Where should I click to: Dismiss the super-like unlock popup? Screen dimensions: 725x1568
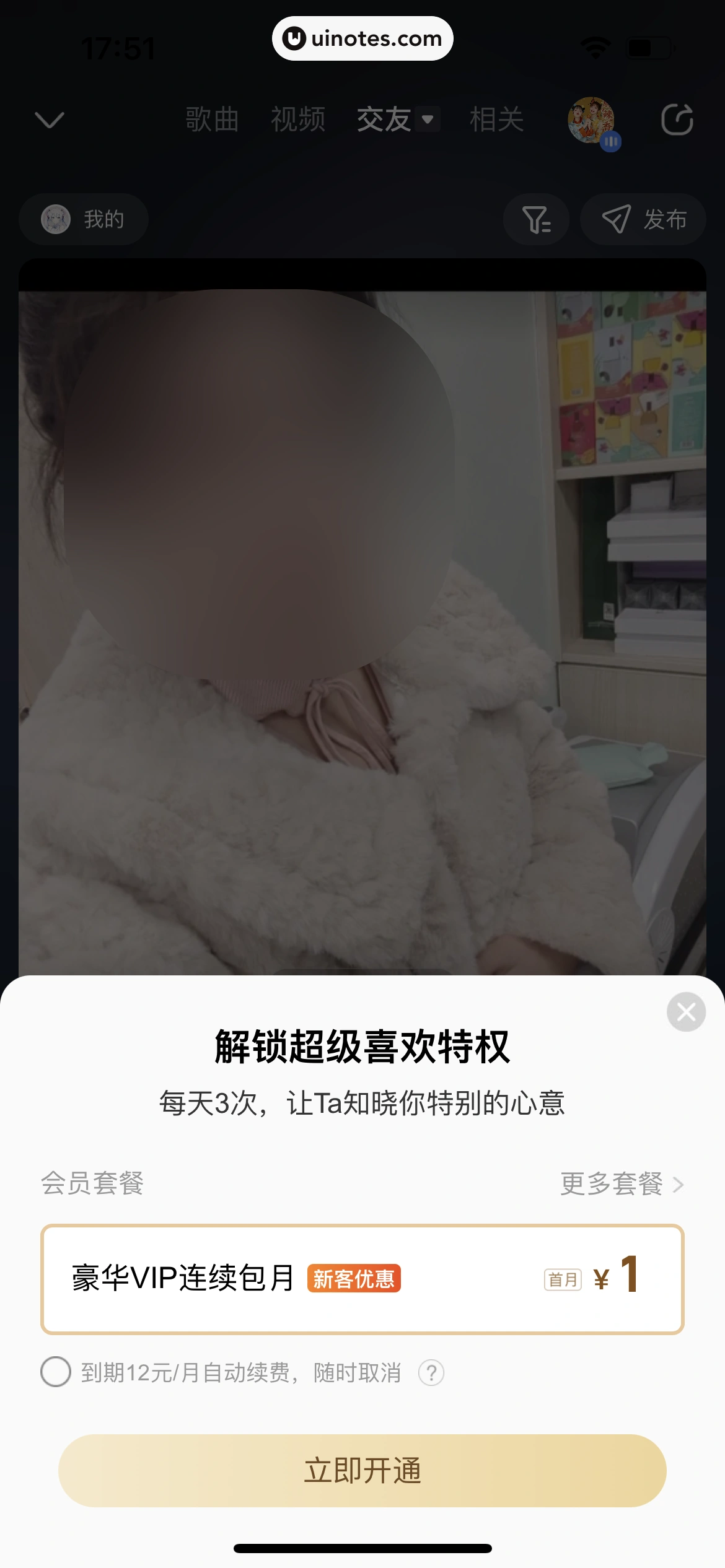[x=686, y=1012]
